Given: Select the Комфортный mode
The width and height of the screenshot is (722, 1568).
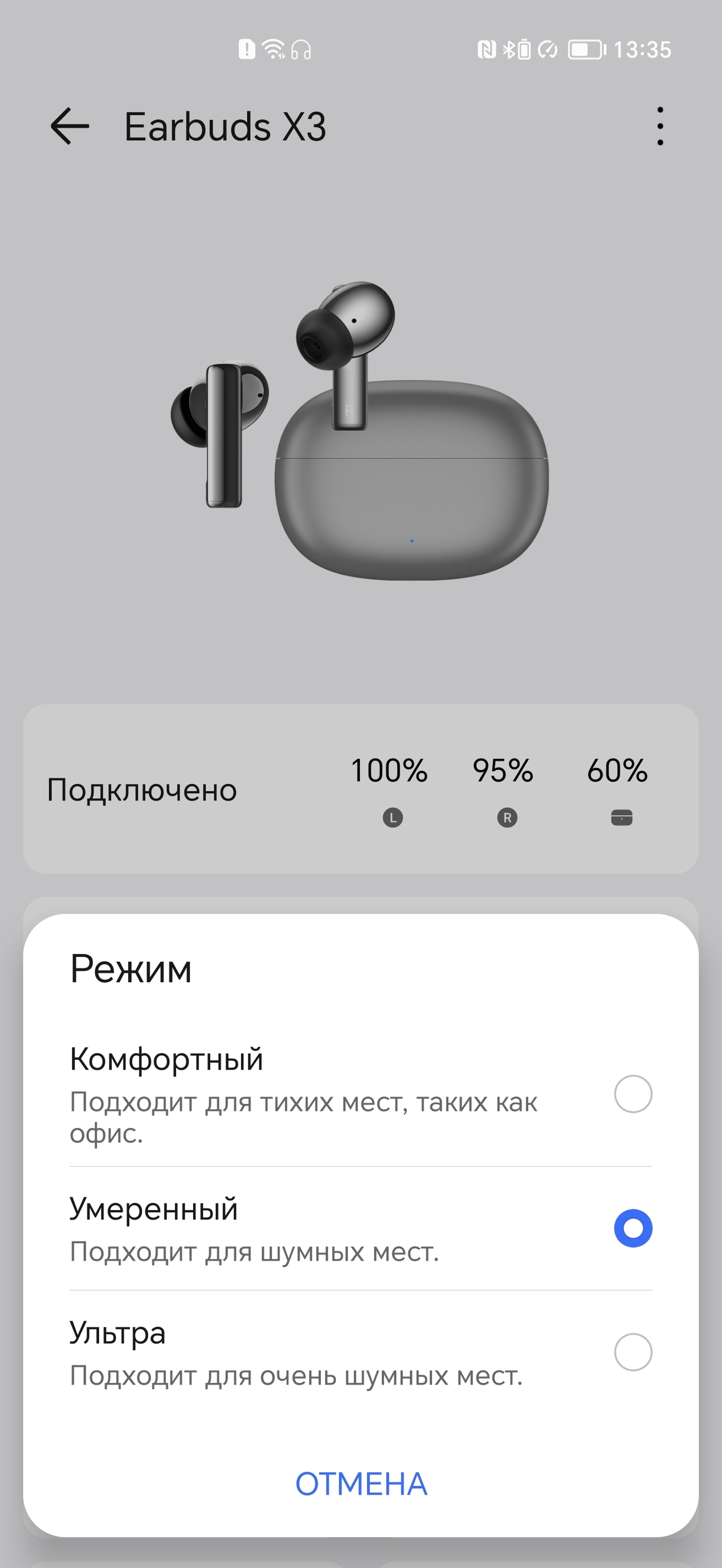Looking at the screenshot, I should 633,1094.
